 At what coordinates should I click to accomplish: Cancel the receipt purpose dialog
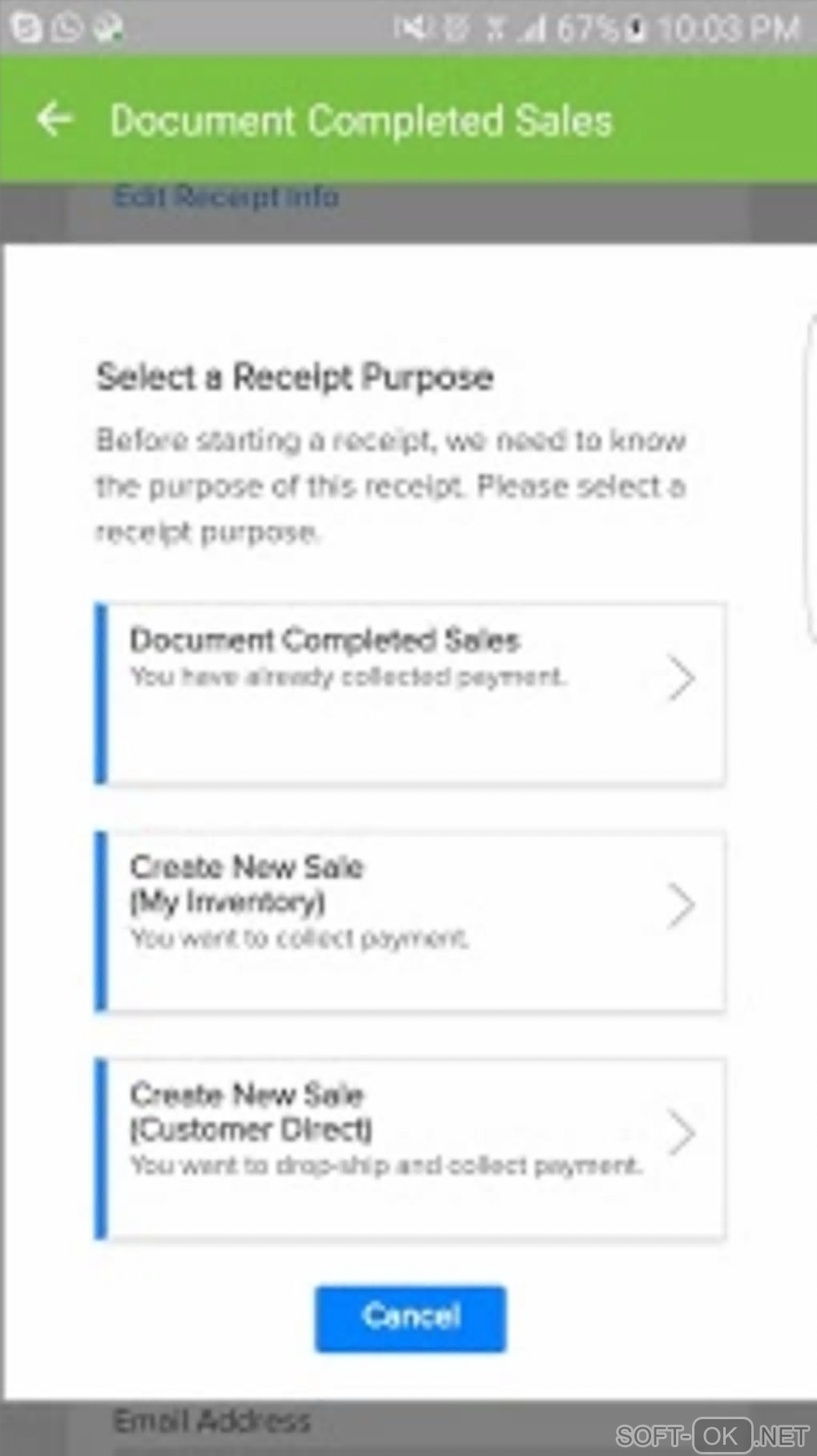pos(410,1318)
